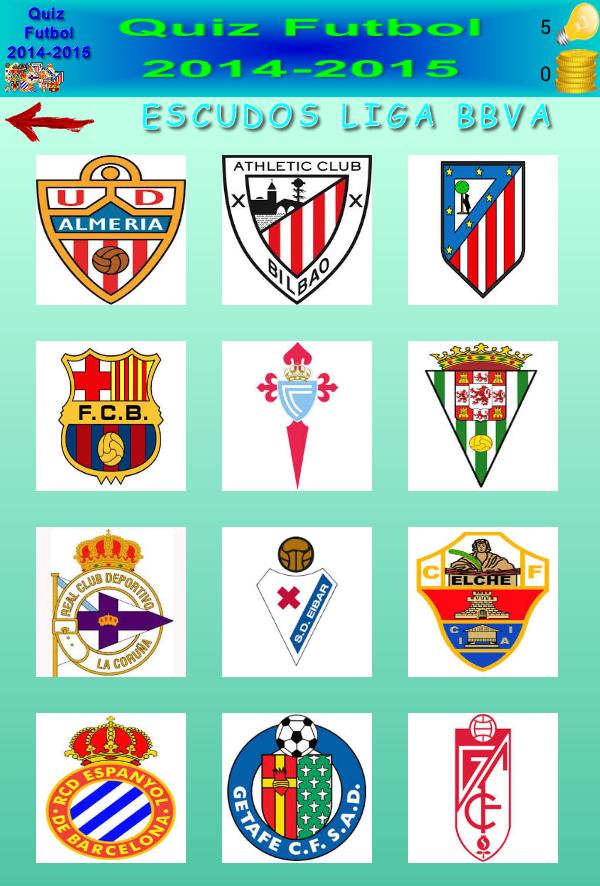The width and height of the screenshot is (600, 886).
Task: Choose the Elche CF crest
Action: [483, 602]
